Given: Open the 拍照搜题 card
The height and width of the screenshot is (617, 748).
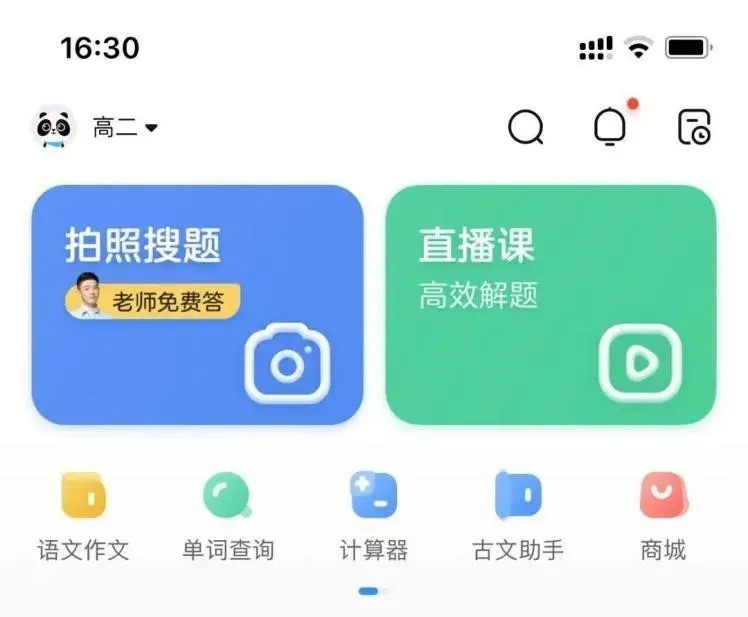Looking at the screenshot, I should pos(198,305).
